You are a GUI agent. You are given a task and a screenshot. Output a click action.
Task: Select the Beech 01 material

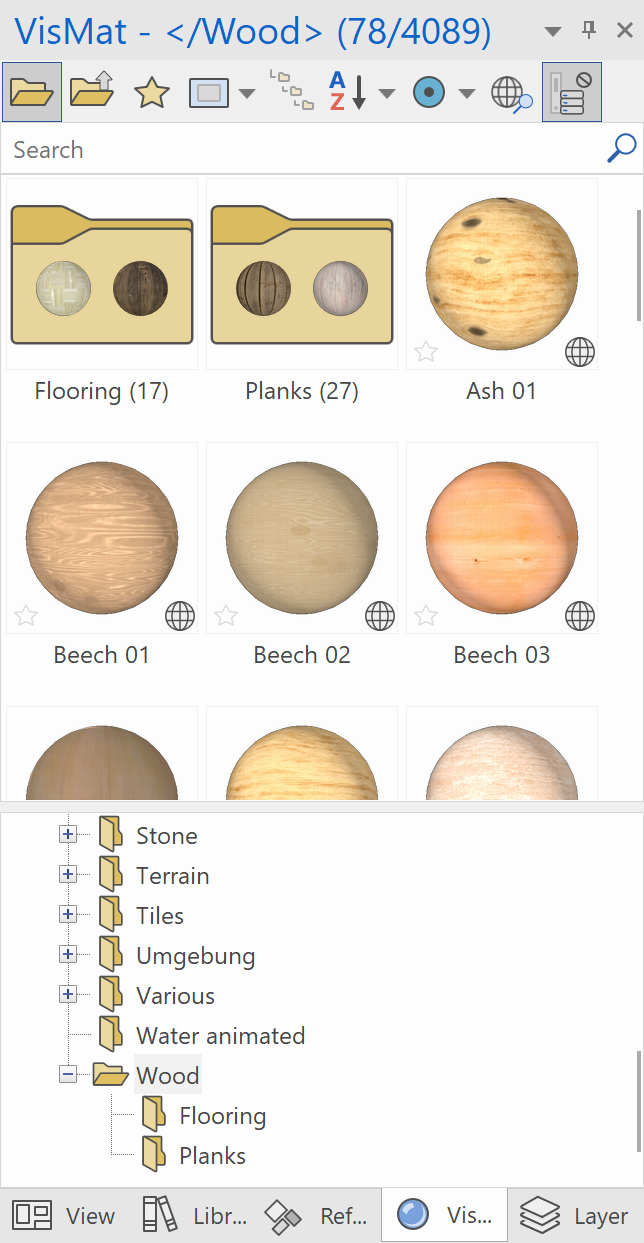(102, 538)
